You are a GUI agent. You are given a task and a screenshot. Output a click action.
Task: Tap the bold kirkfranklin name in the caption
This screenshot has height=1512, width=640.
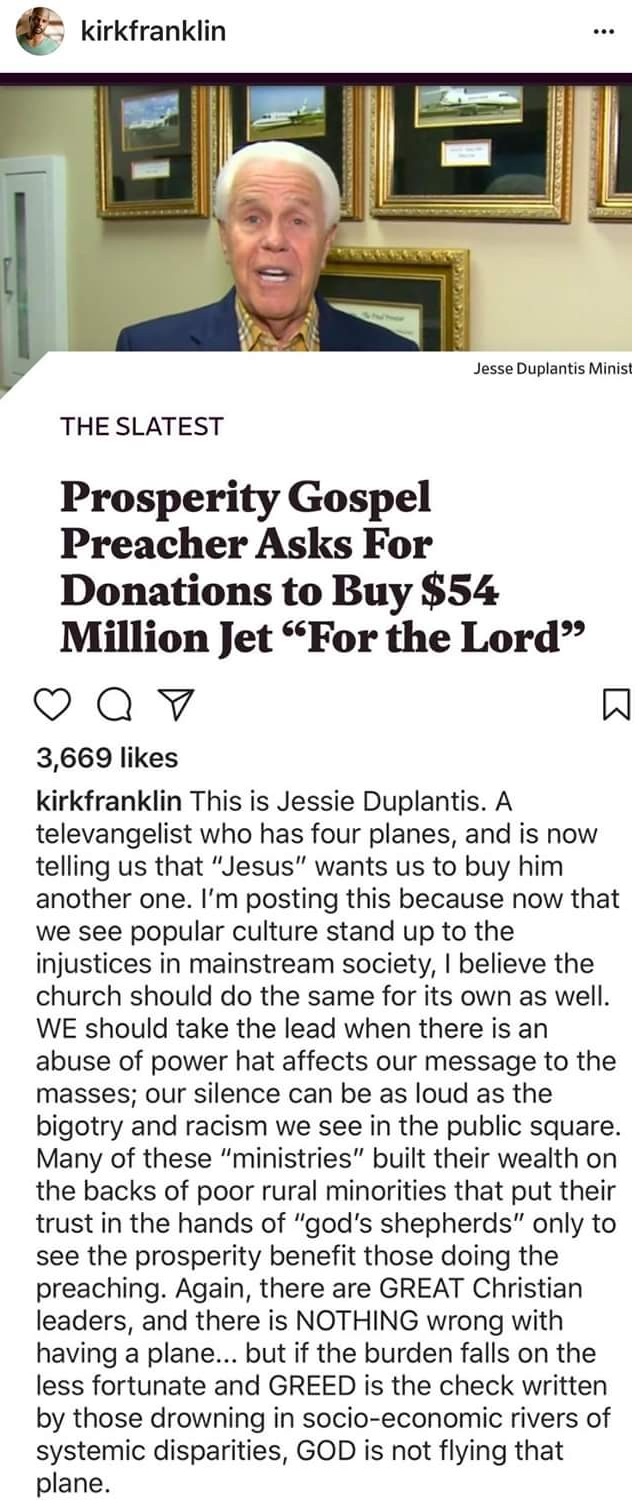click(109, 801)
